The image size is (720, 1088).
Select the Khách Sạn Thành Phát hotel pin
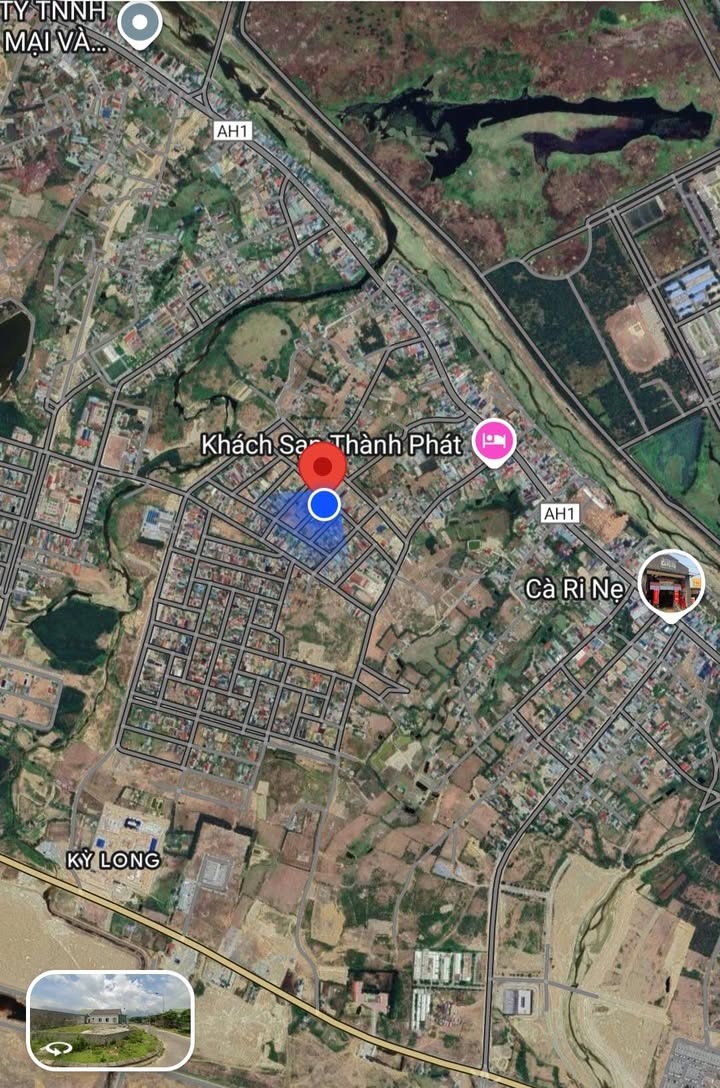pos(494,441)
